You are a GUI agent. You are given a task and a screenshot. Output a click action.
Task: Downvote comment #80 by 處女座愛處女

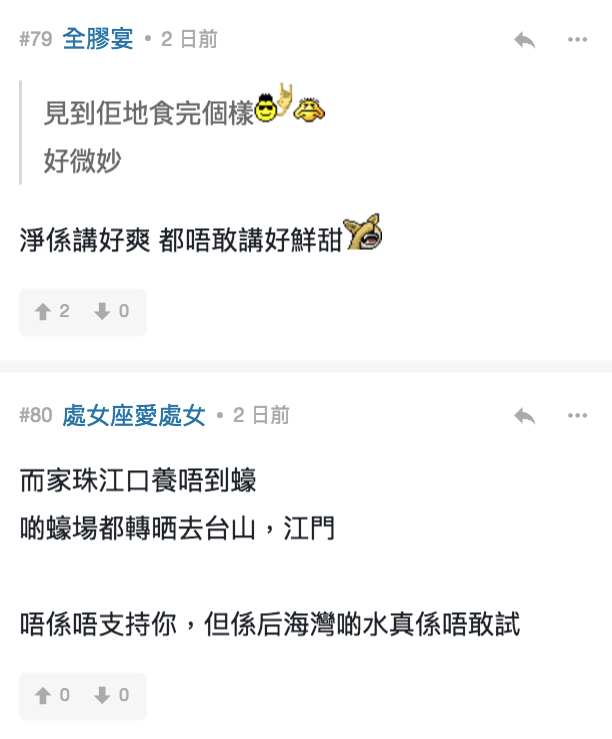(x=112, y=695)
